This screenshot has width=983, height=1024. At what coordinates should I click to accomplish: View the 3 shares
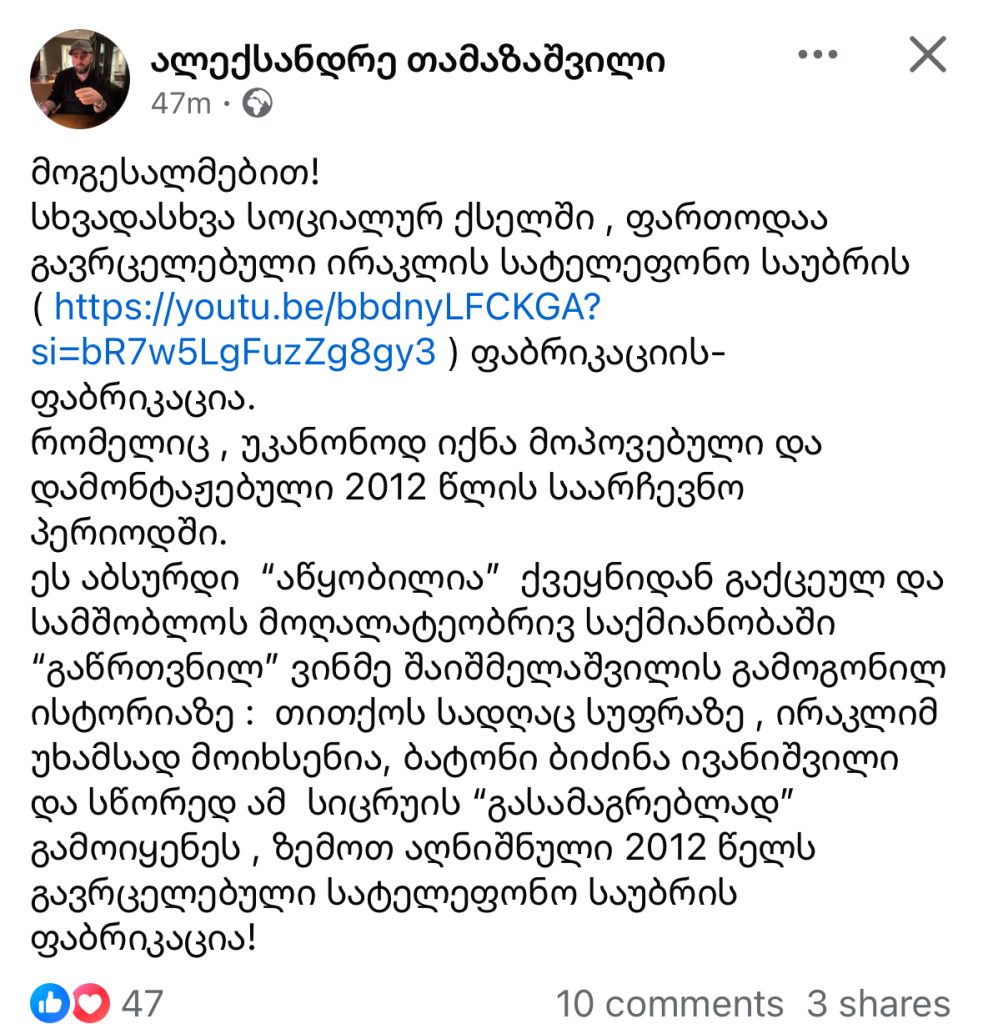878,1002
